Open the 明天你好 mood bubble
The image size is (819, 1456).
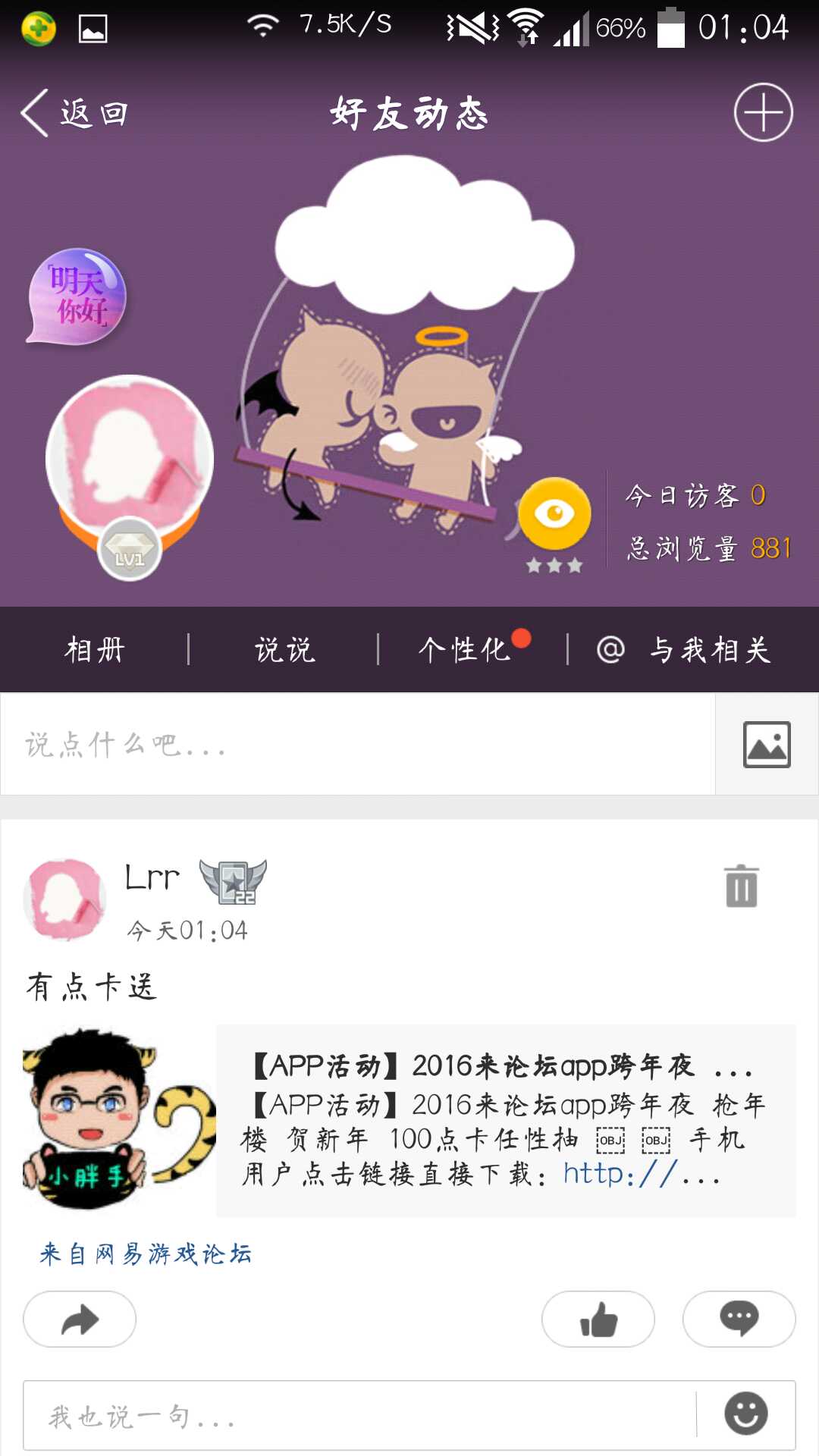click(77, 297)
